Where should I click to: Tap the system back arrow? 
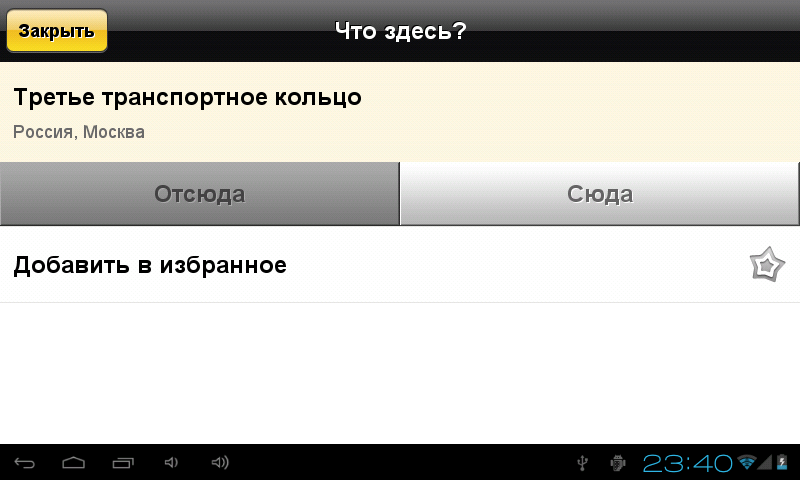tap(25, 462)
